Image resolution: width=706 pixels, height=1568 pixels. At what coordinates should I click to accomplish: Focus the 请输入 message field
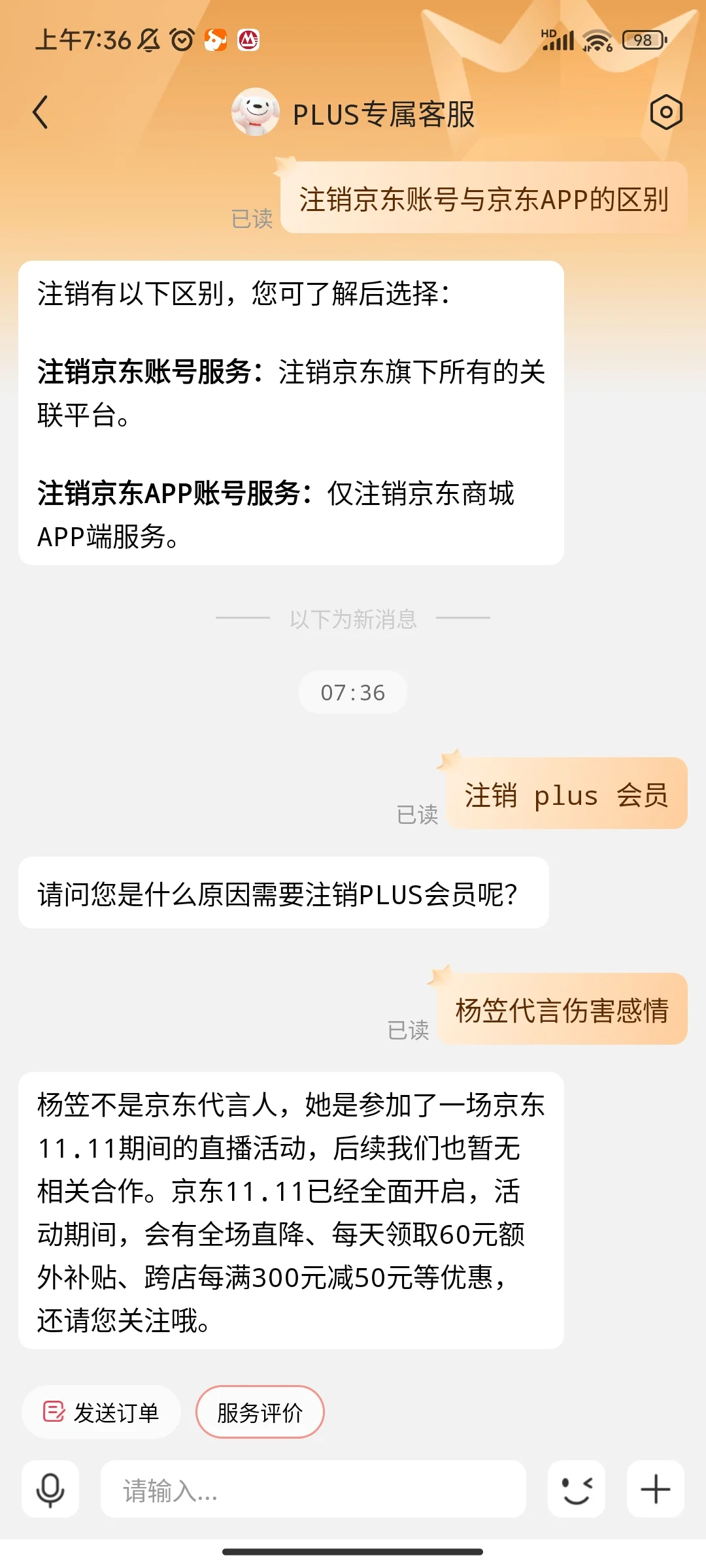tap(312, 1490)
